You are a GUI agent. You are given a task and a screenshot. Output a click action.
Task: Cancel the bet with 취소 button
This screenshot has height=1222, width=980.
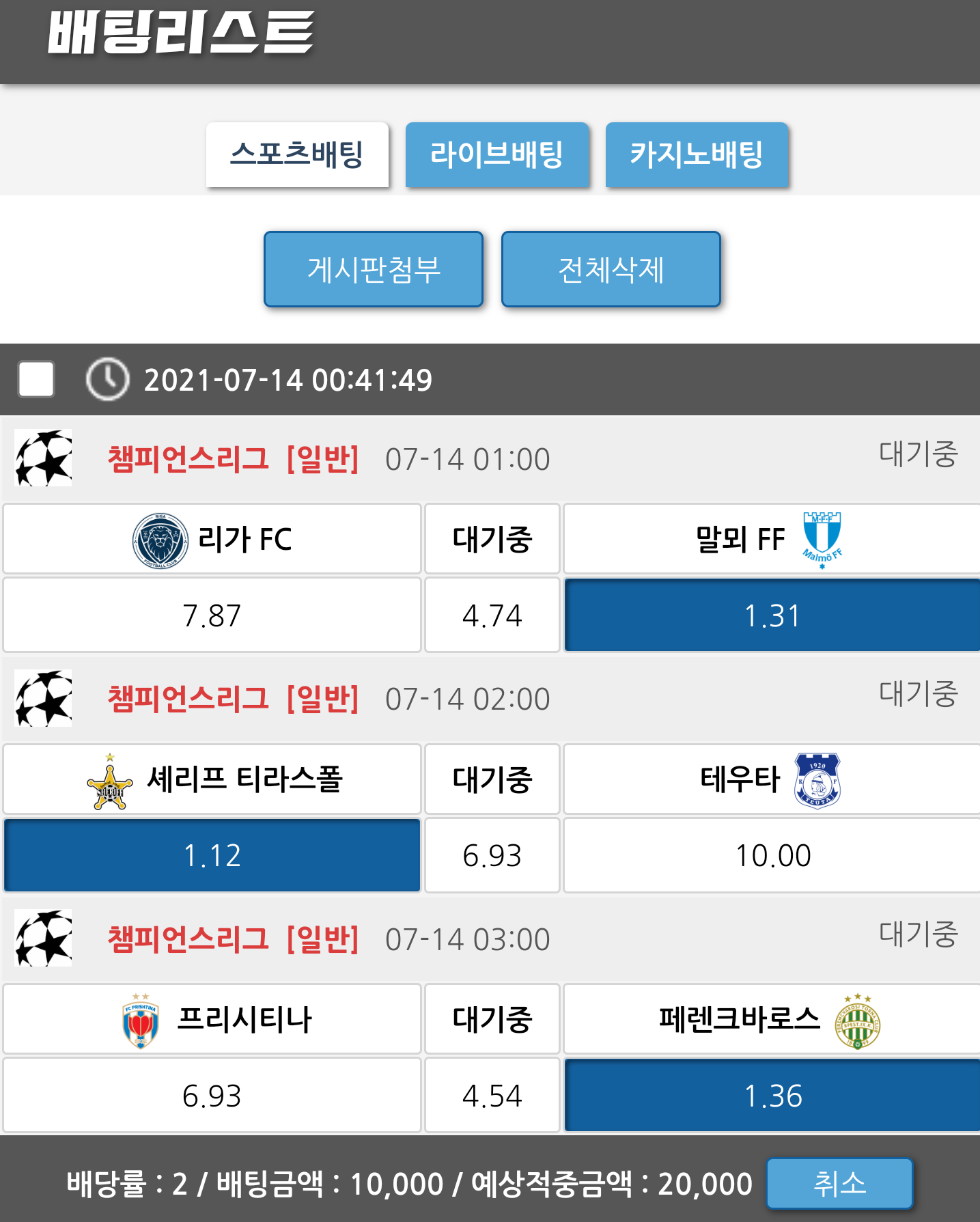tap(839, 1183)
